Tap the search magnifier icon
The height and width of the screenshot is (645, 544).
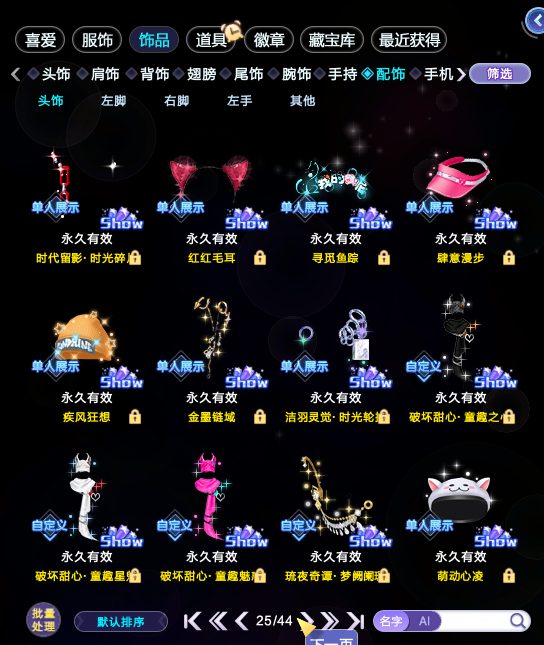(518, 620)
